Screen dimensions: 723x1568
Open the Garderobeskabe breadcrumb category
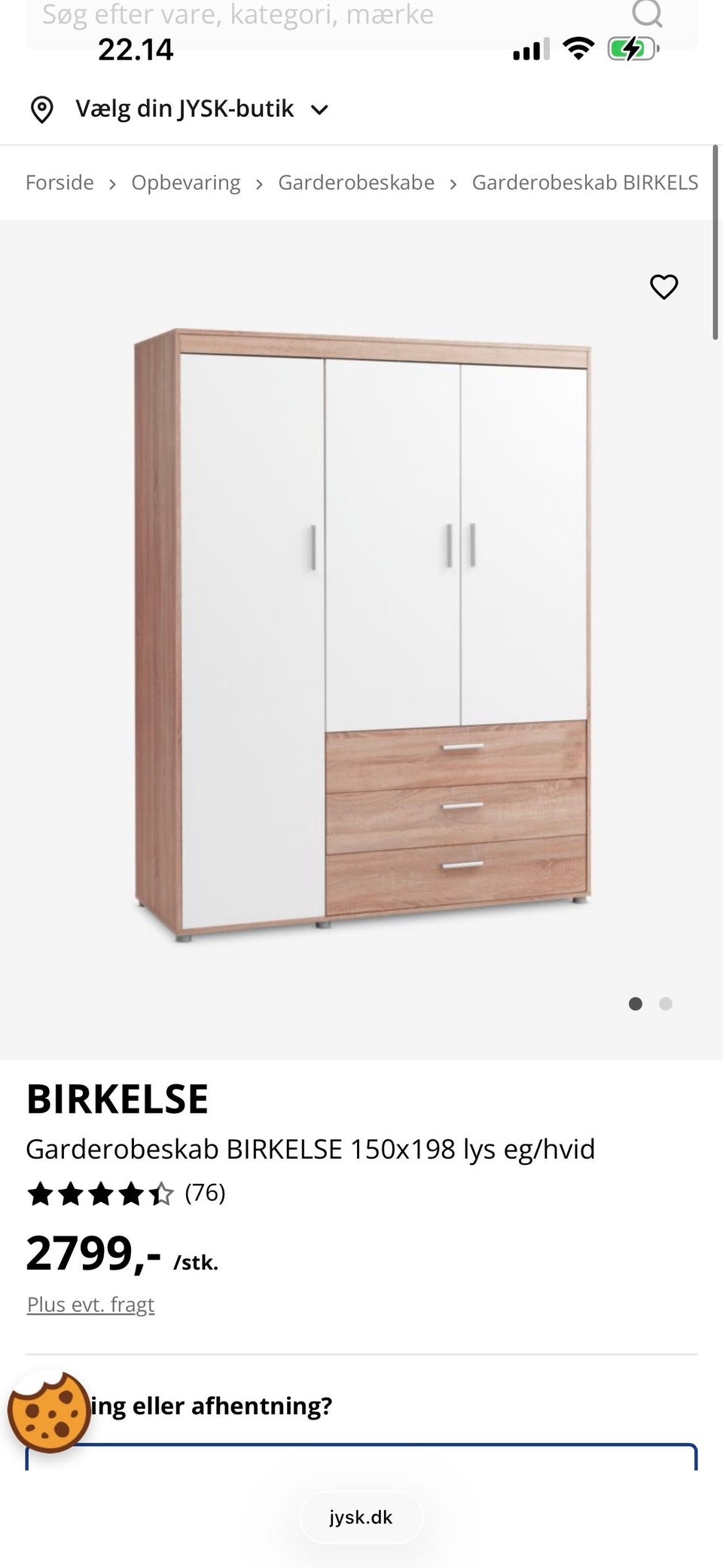(356, 182)
